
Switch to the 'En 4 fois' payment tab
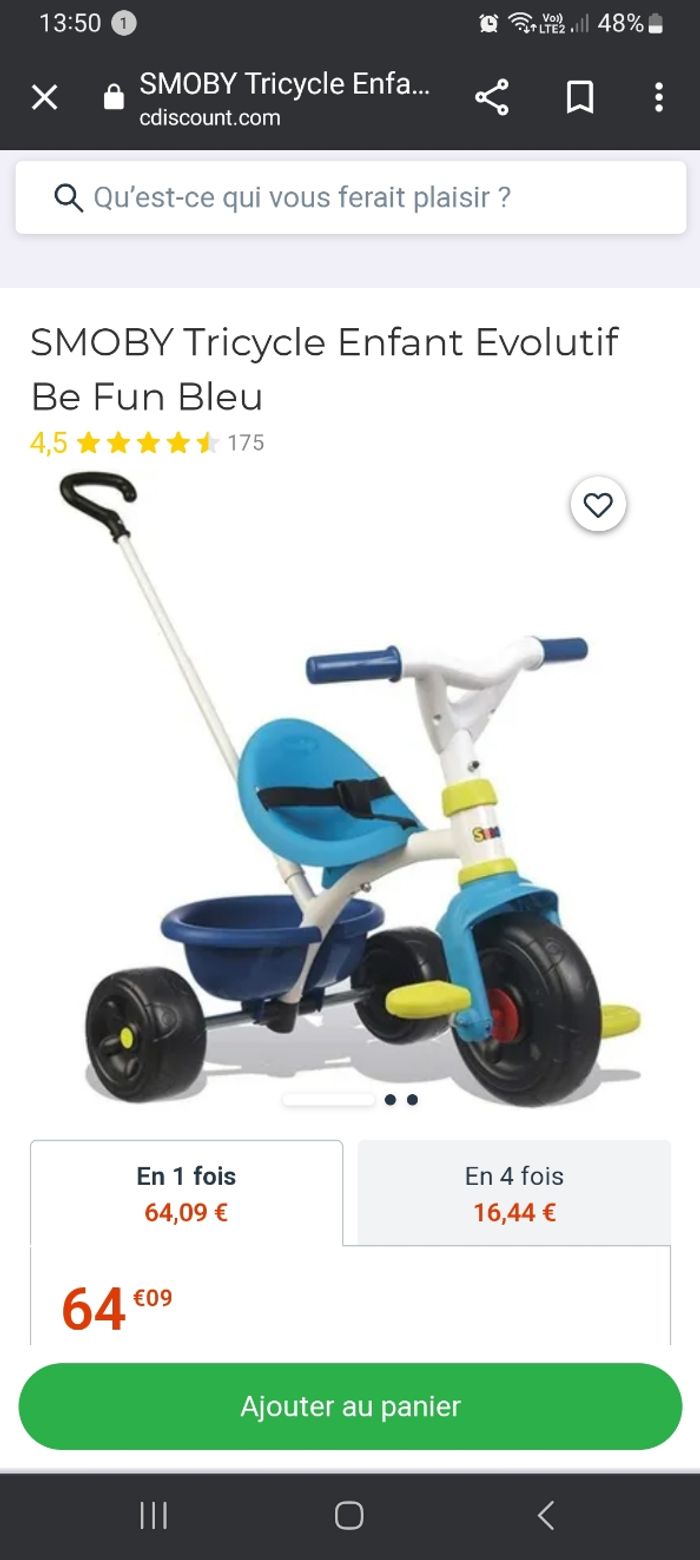pos(514,1193)
